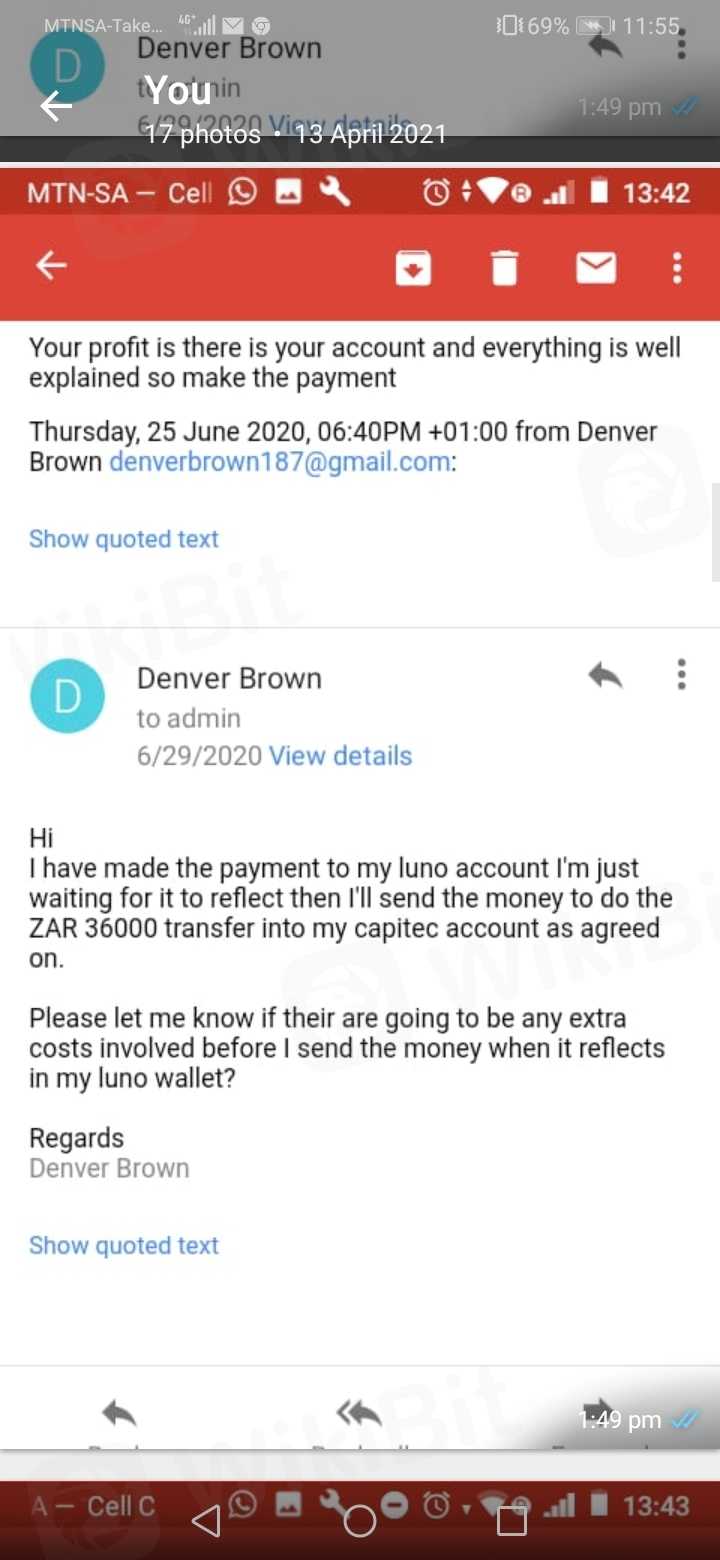
Task: Open the system recent apps view
Action: tap(512, 1521)
